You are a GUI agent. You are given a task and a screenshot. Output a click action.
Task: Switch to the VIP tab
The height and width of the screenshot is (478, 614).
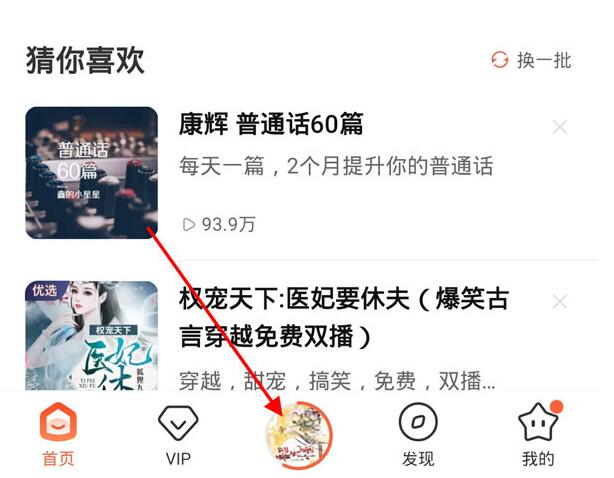click(x=178, y=436)
